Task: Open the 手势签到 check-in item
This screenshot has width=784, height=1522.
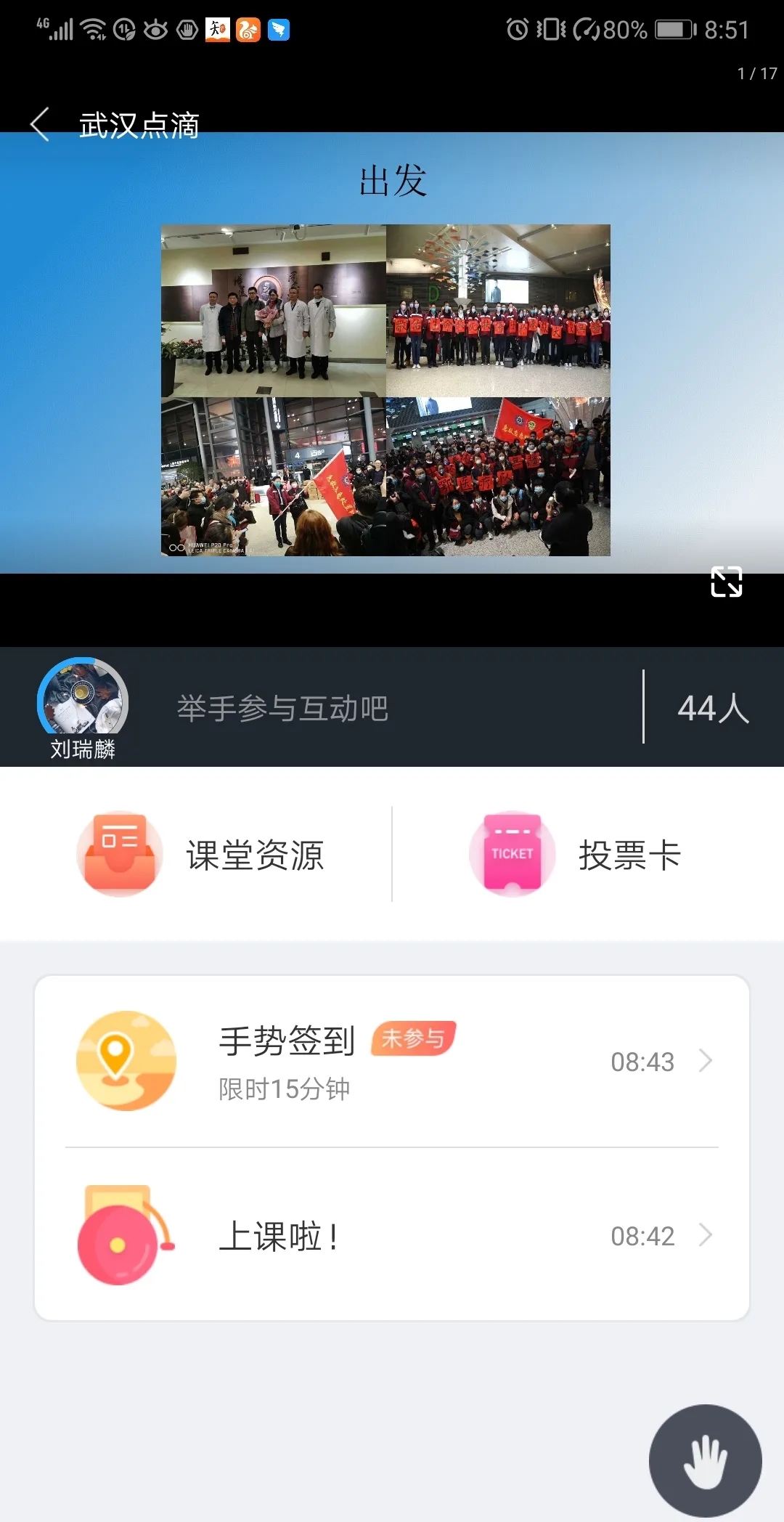Action: point(392,1061)
